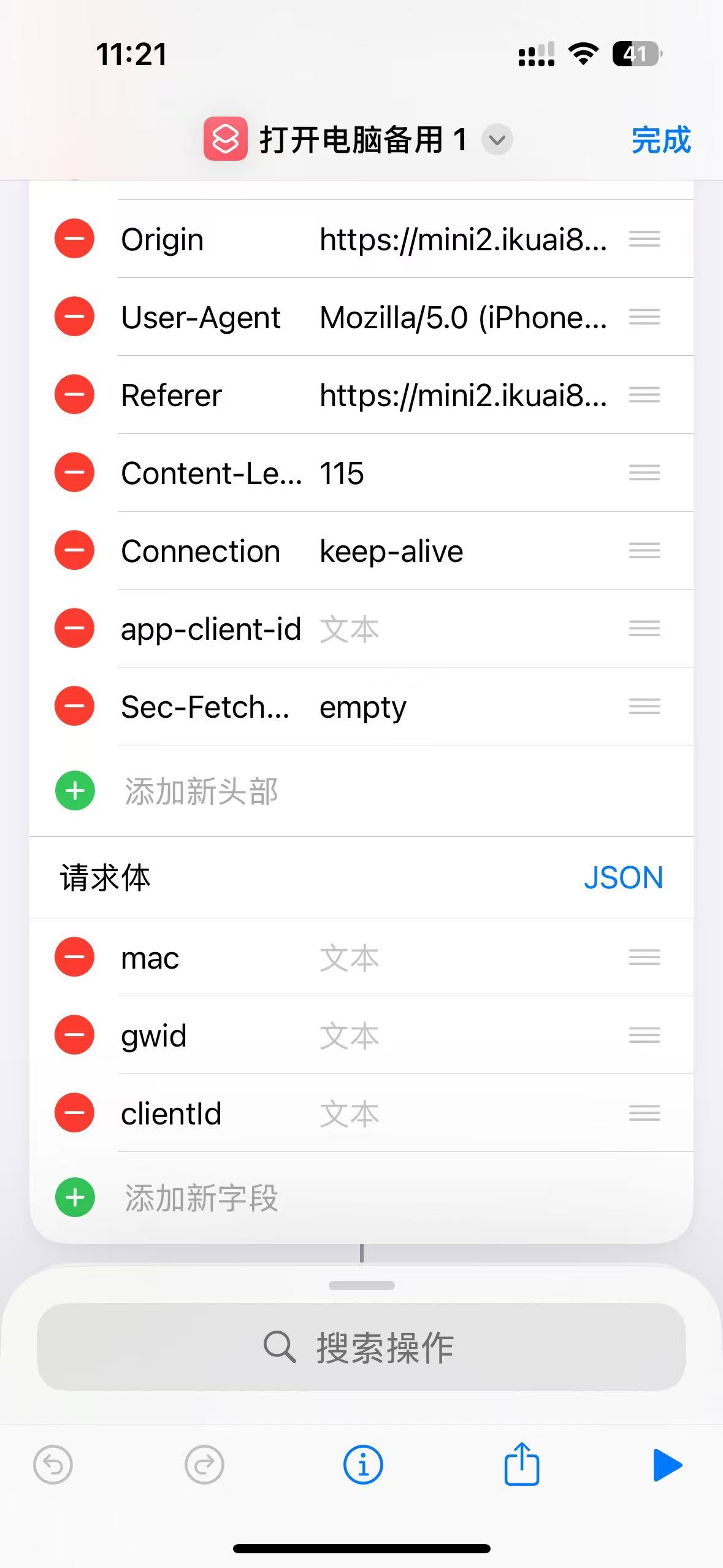Remove the gwid field
Viewport: 723px width, 1568px height.
[x=74, y=1035]
